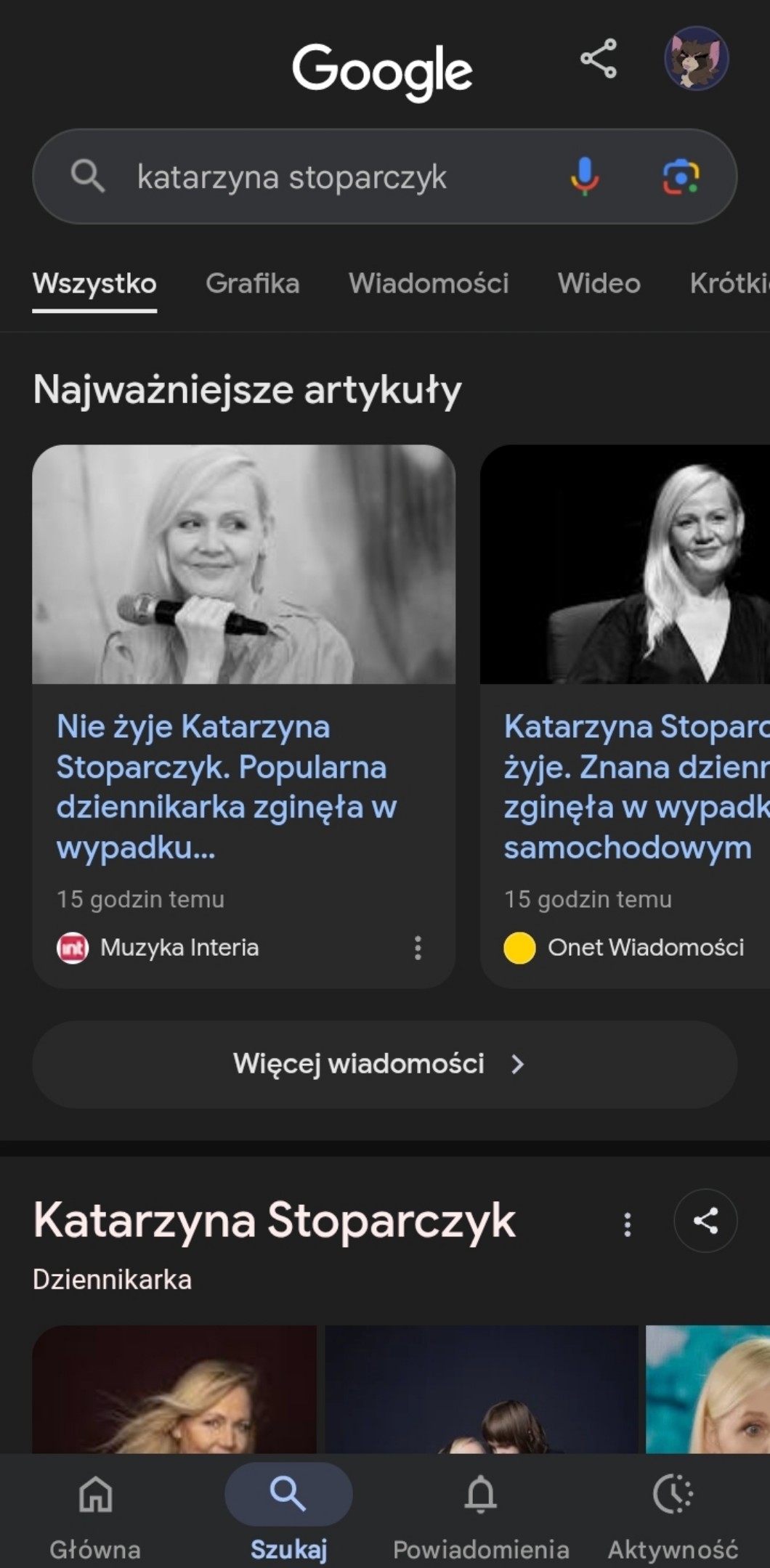Switch to the Wideo tab
The width and height of the screenshot is (770, 1568).
click(x=599, y=283)
